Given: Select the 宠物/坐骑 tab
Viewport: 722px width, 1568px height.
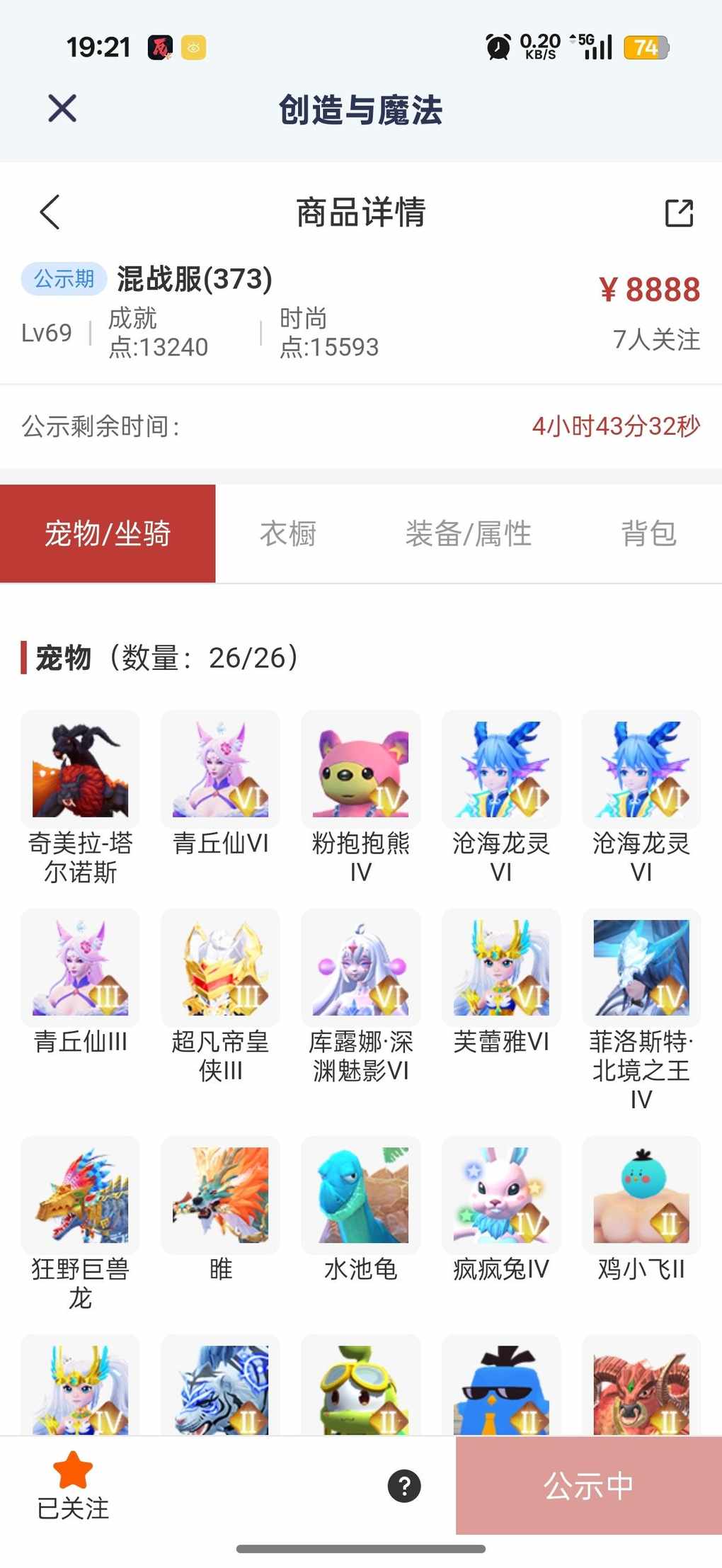Looking at the screenshot, I should click(108, 534).
